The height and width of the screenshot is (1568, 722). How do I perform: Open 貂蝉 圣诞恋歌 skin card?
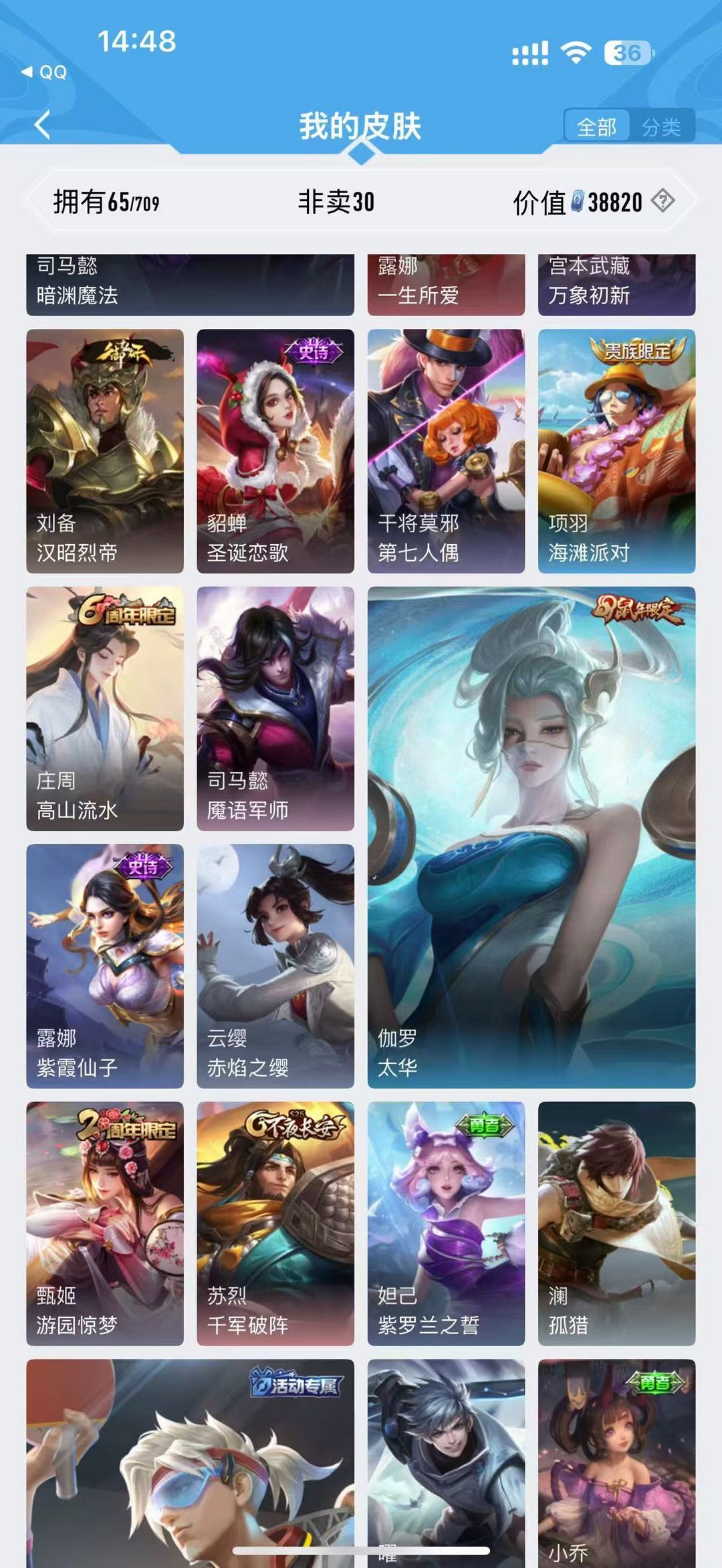pyautogui.click(x=275, y=451)
